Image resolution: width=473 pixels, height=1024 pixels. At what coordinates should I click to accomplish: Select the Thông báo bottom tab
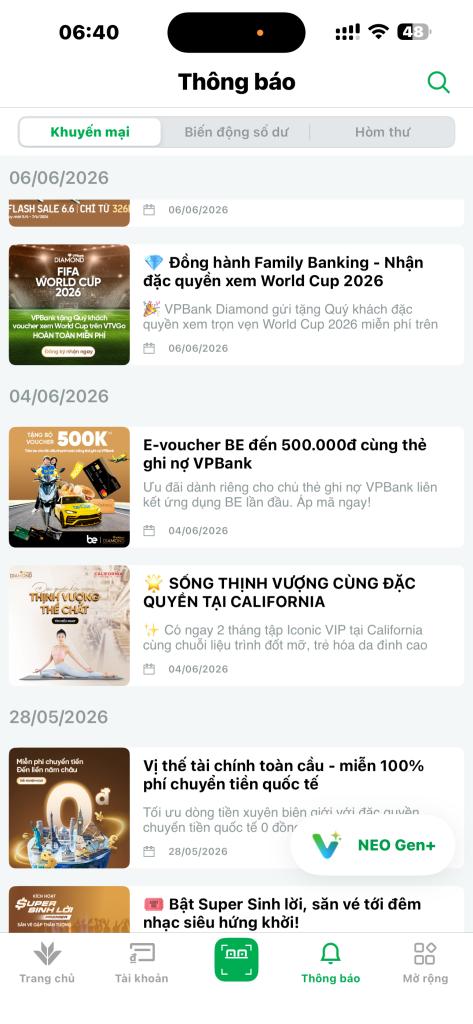coord(331,963)
